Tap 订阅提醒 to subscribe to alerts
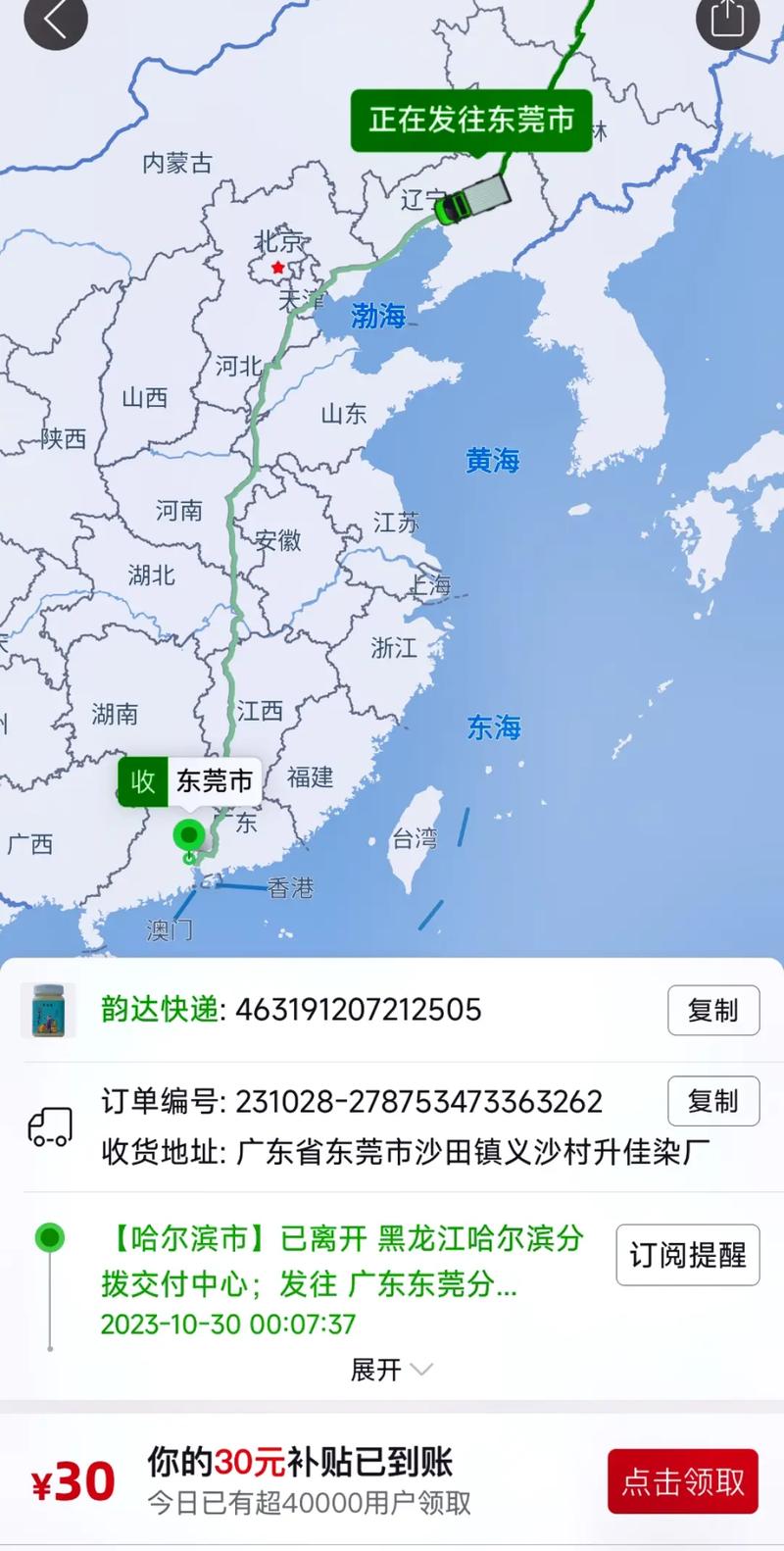 (x=687, y=1256)
